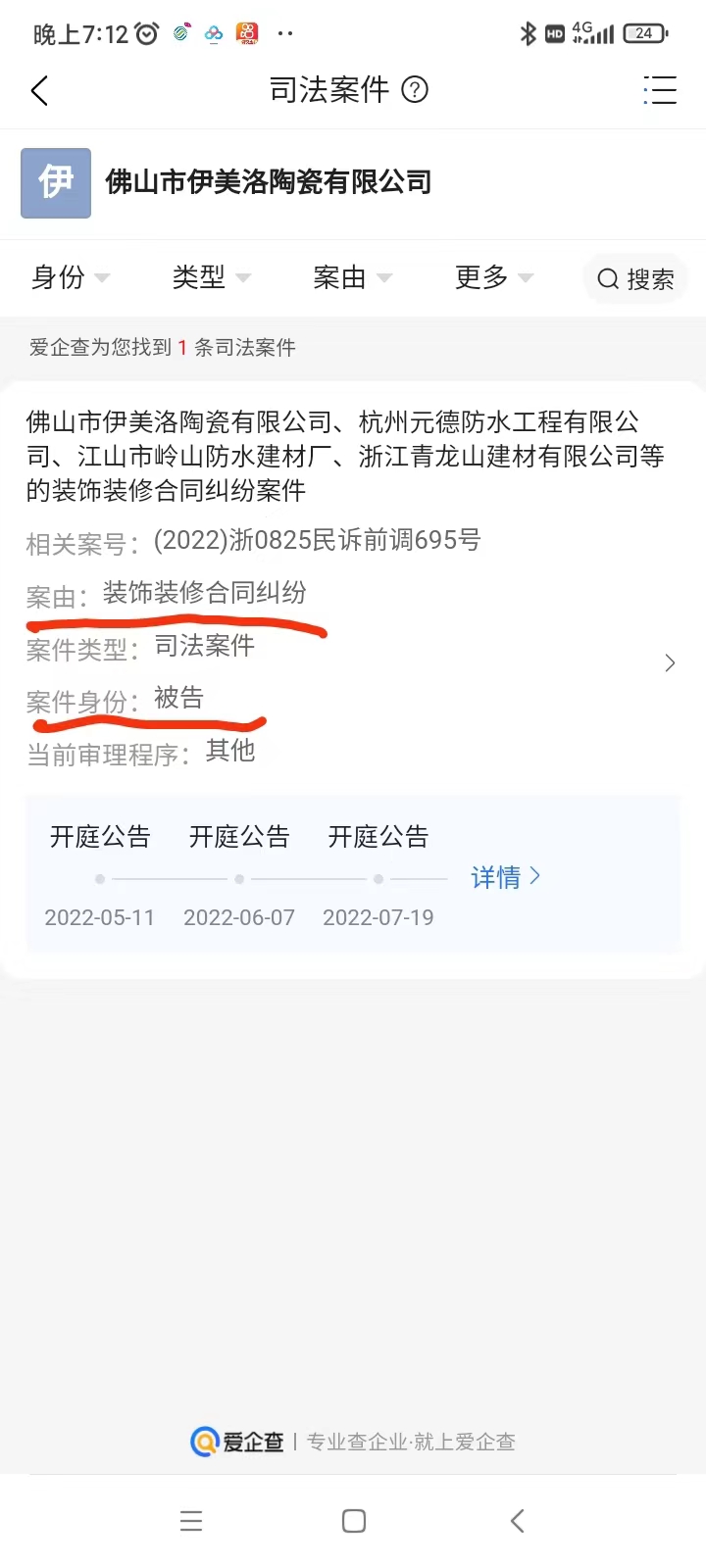
Task: Tap the home button in navigation bar
Action: pos(353,1521)
